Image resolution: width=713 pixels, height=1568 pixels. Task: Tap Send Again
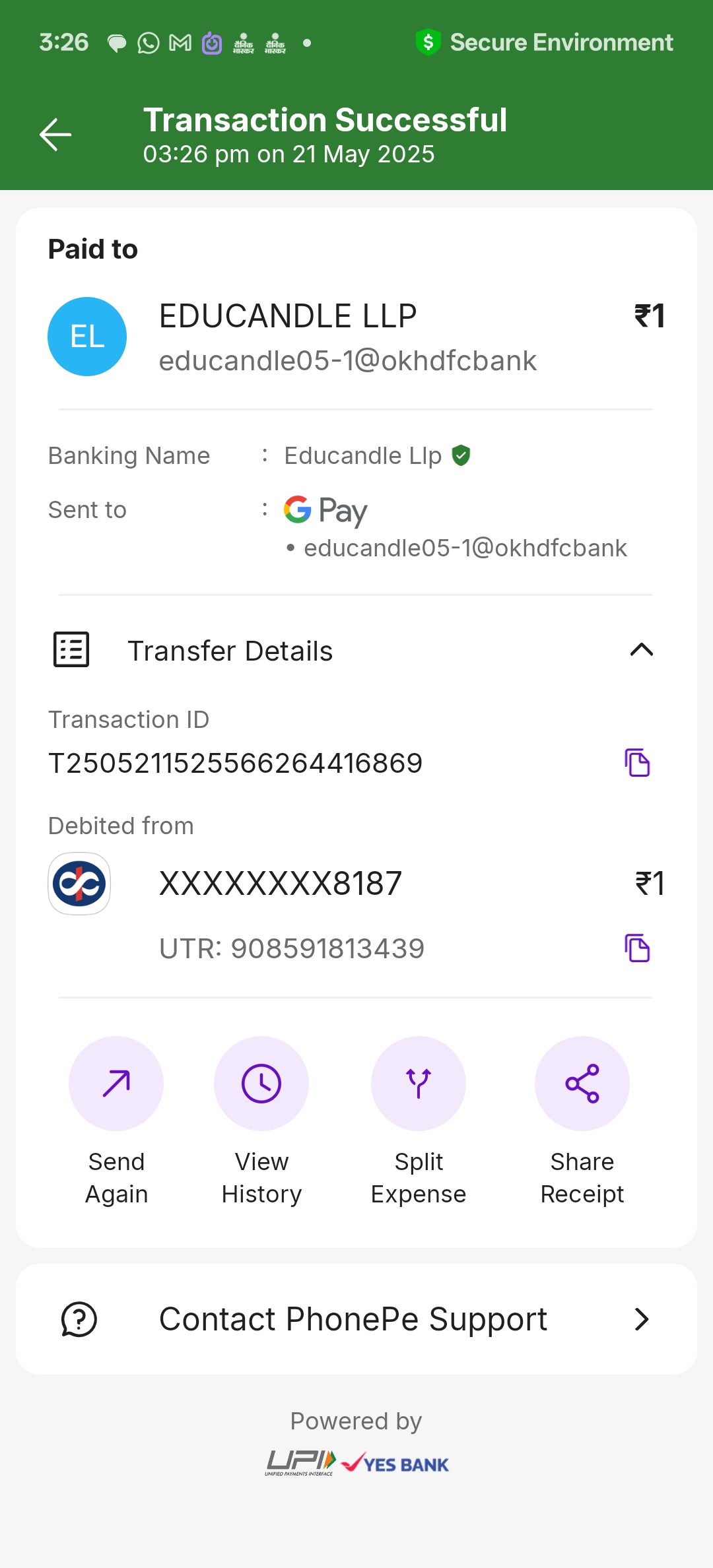pyautogui.click(x=116, y=1084)
